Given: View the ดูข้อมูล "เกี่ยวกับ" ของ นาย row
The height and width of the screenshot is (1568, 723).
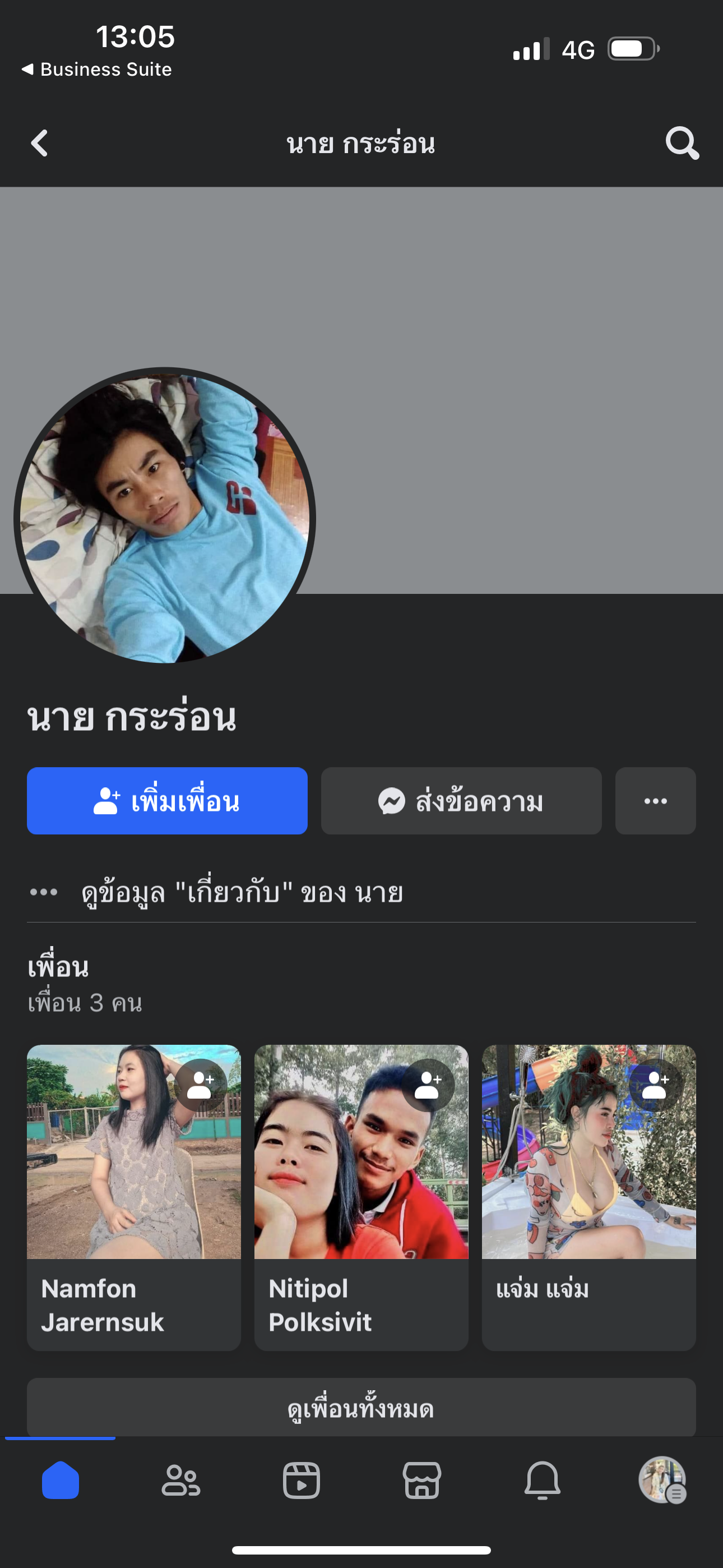Looking at the screenshot, I should point(242,893).
